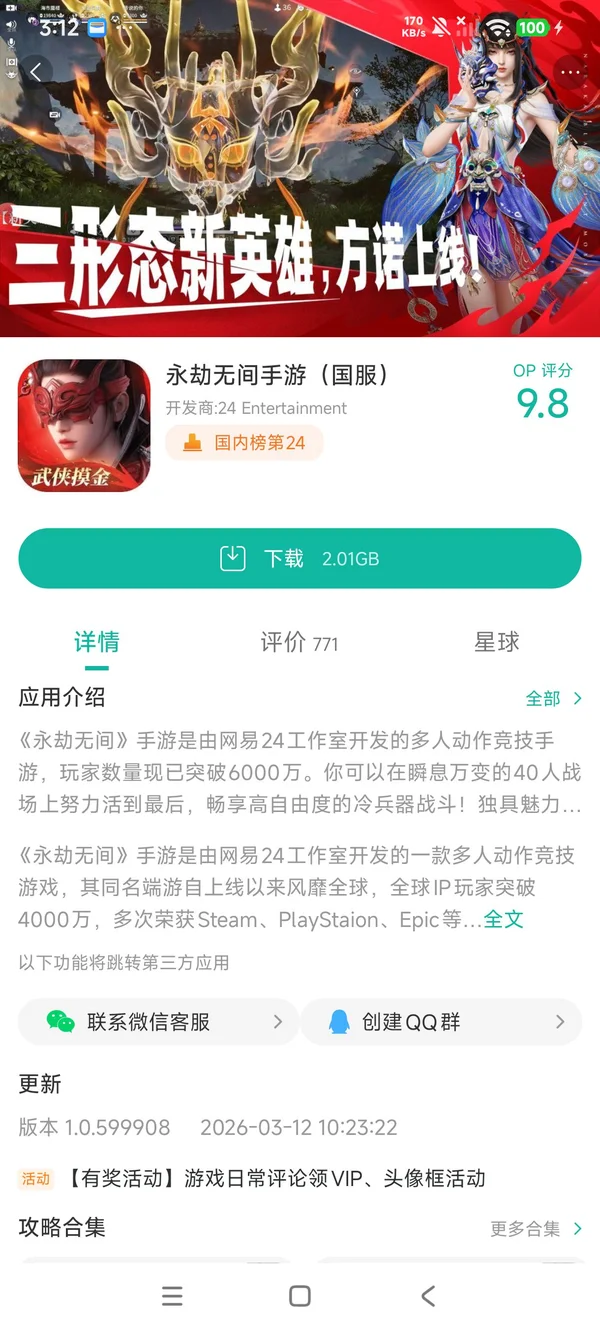
Task: Expand the description via 全文
Action: (503, 919)
